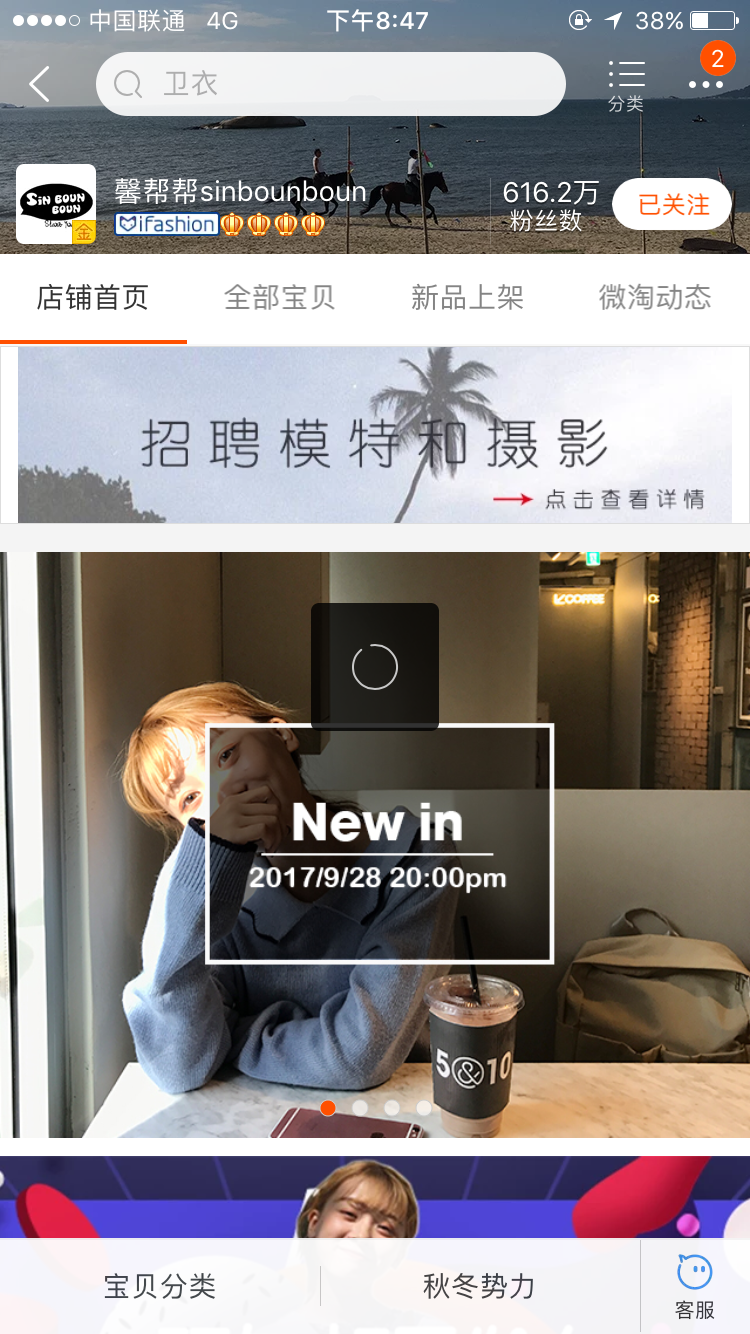Tap the search box showing 卫衣
750x1334 pixels.
pos(330,84)
